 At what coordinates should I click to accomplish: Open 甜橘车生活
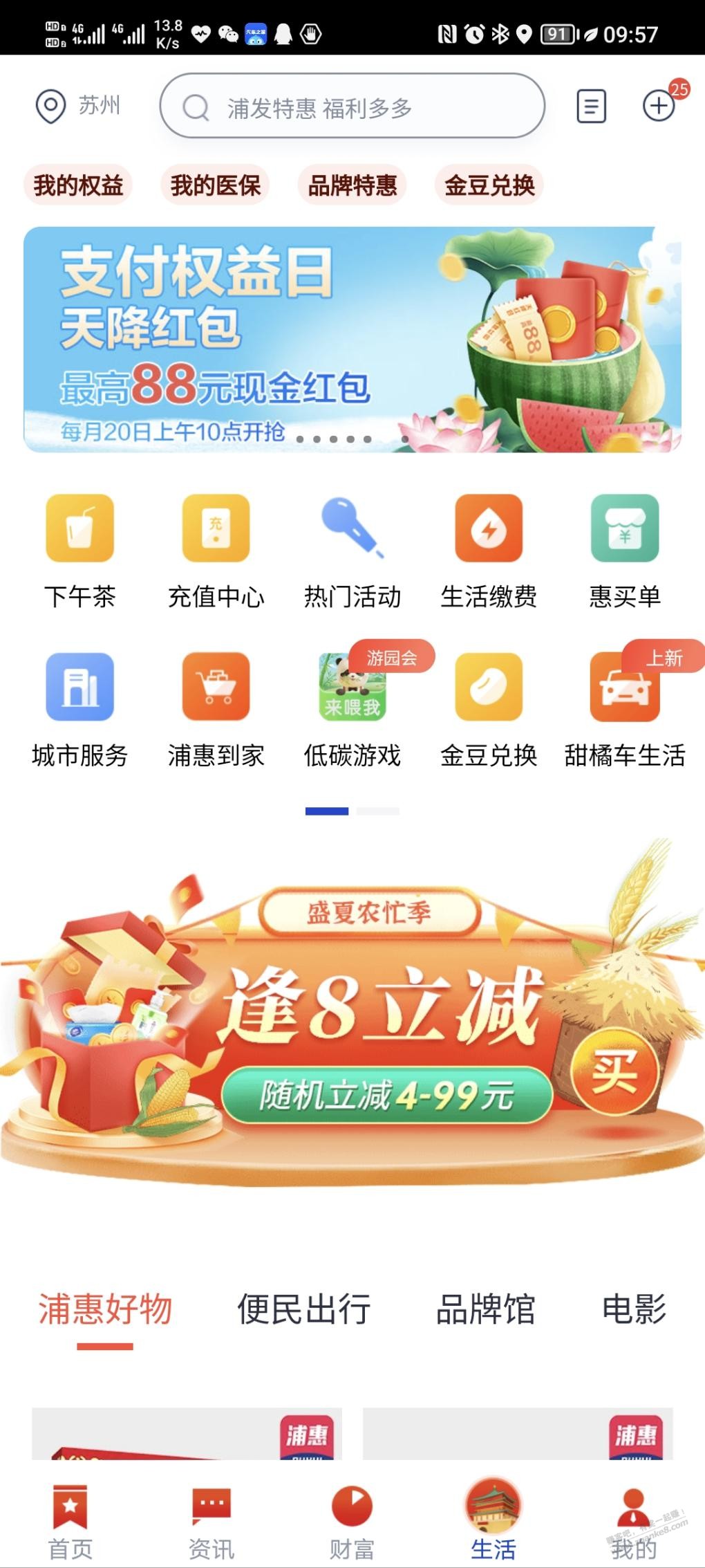[x=625, y=710]
